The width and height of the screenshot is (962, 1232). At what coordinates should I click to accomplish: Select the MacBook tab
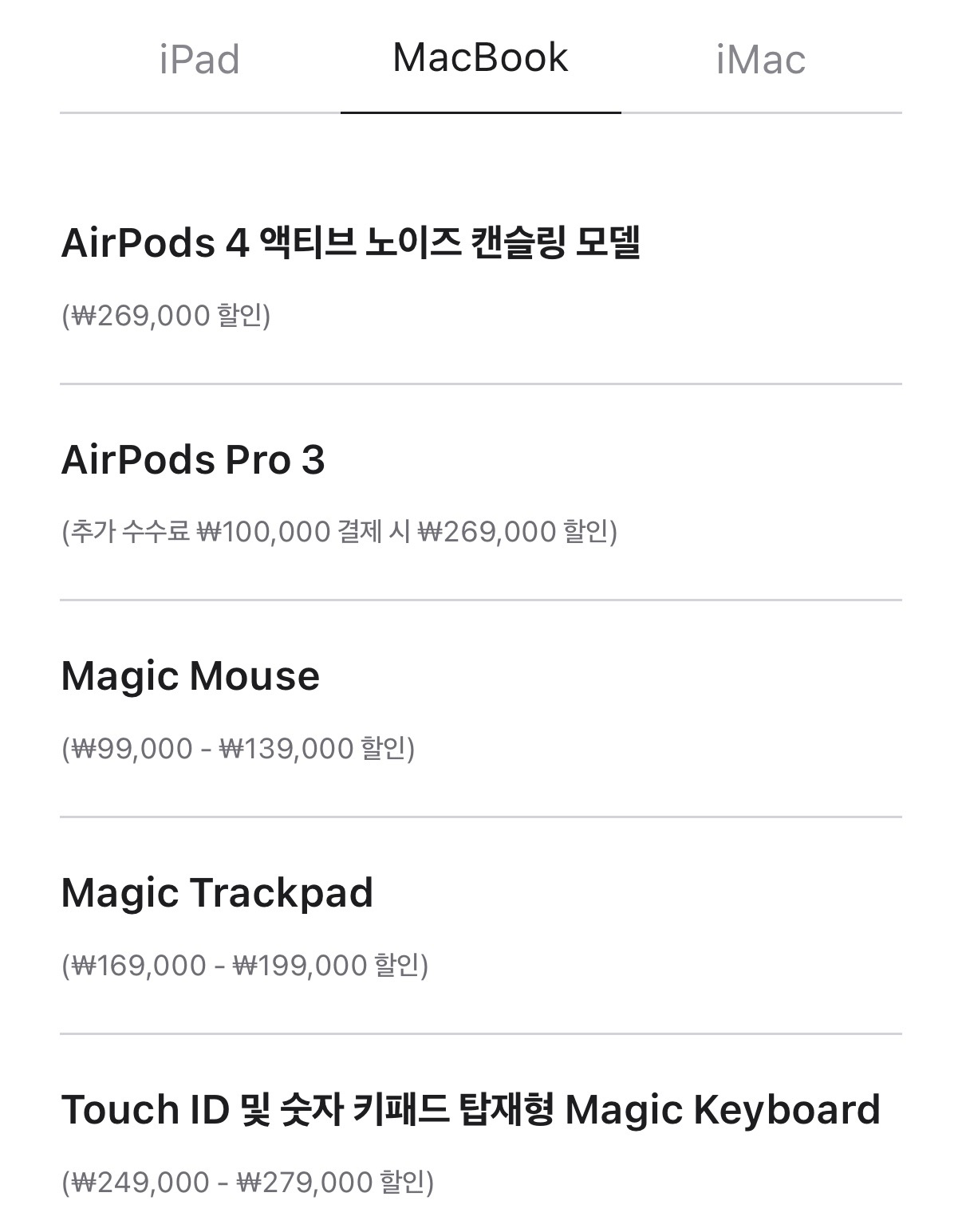[480, 58]
